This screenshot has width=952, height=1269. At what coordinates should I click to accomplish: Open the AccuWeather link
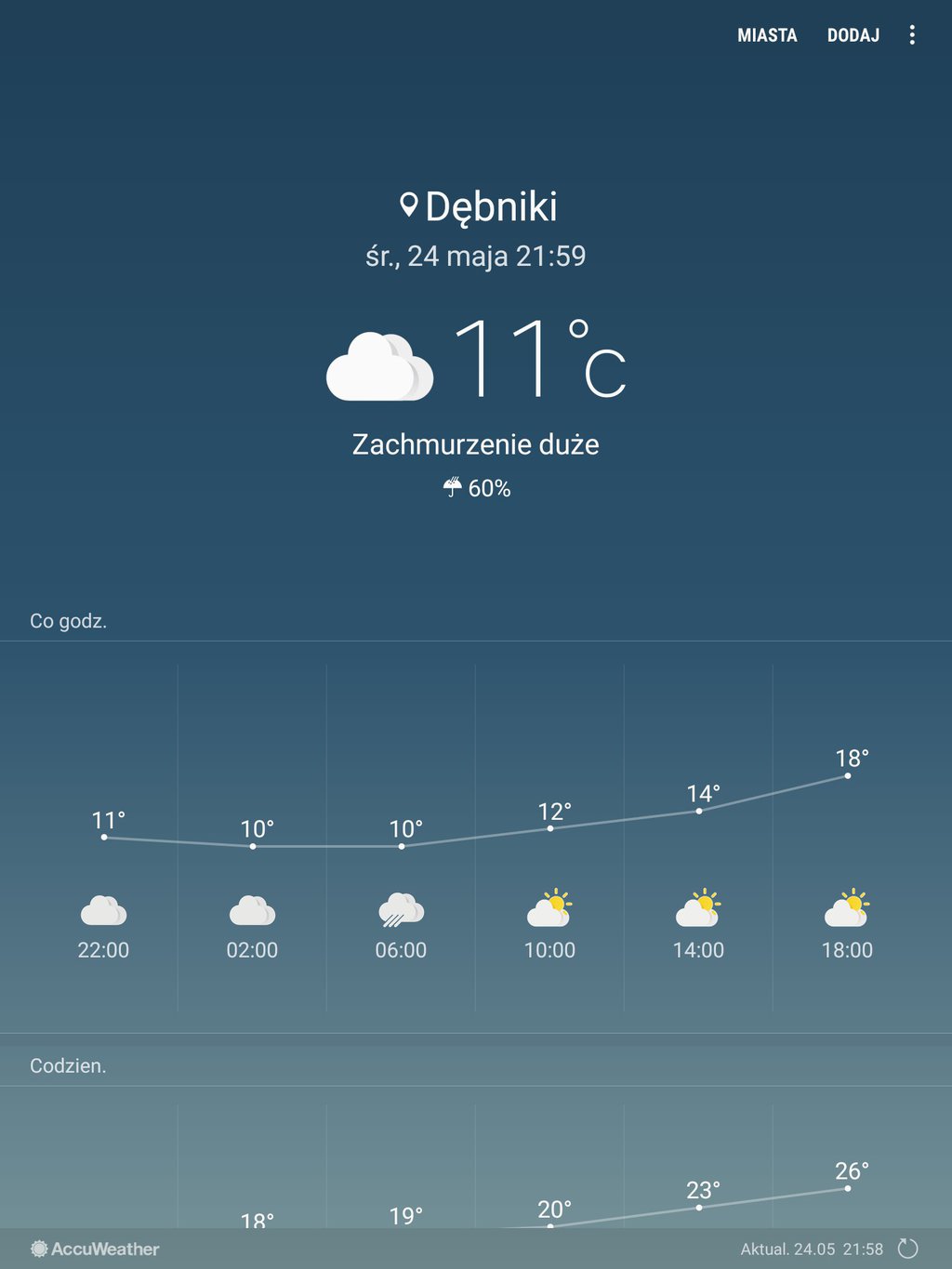95,1249
